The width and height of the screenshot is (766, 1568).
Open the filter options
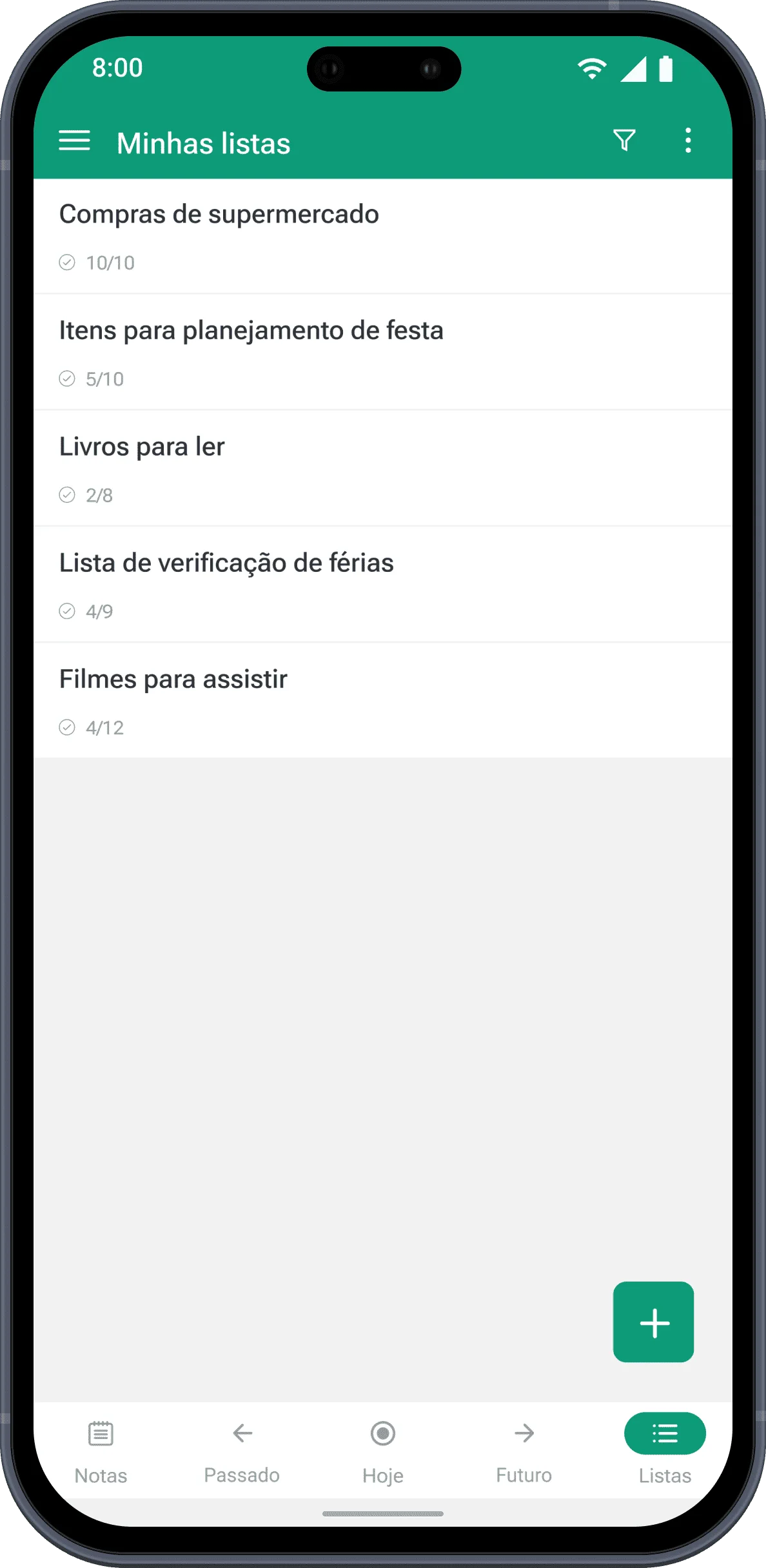(623, 141)
